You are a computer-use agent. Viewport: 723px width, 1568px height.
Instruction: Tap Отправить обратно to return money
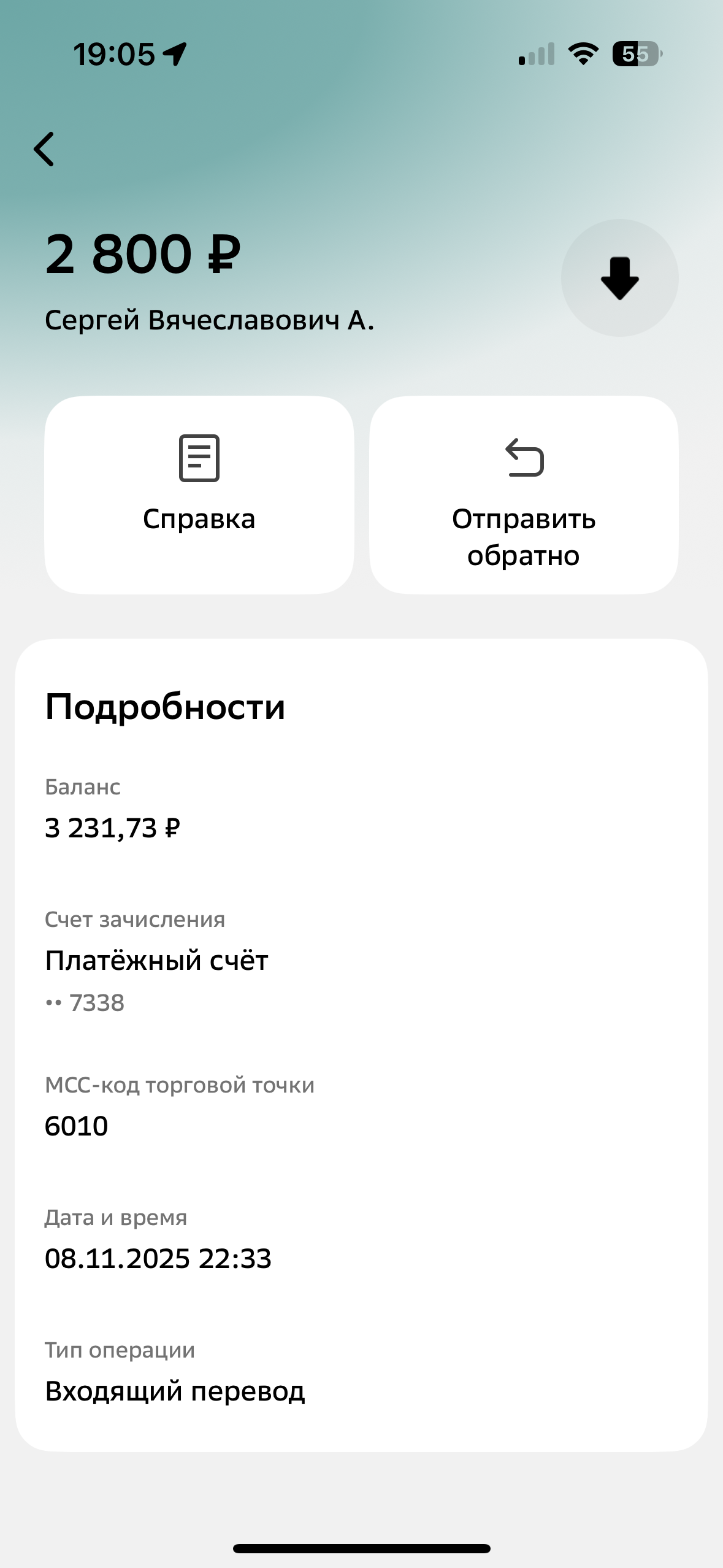pyautogui.click(x=524, y=494)
